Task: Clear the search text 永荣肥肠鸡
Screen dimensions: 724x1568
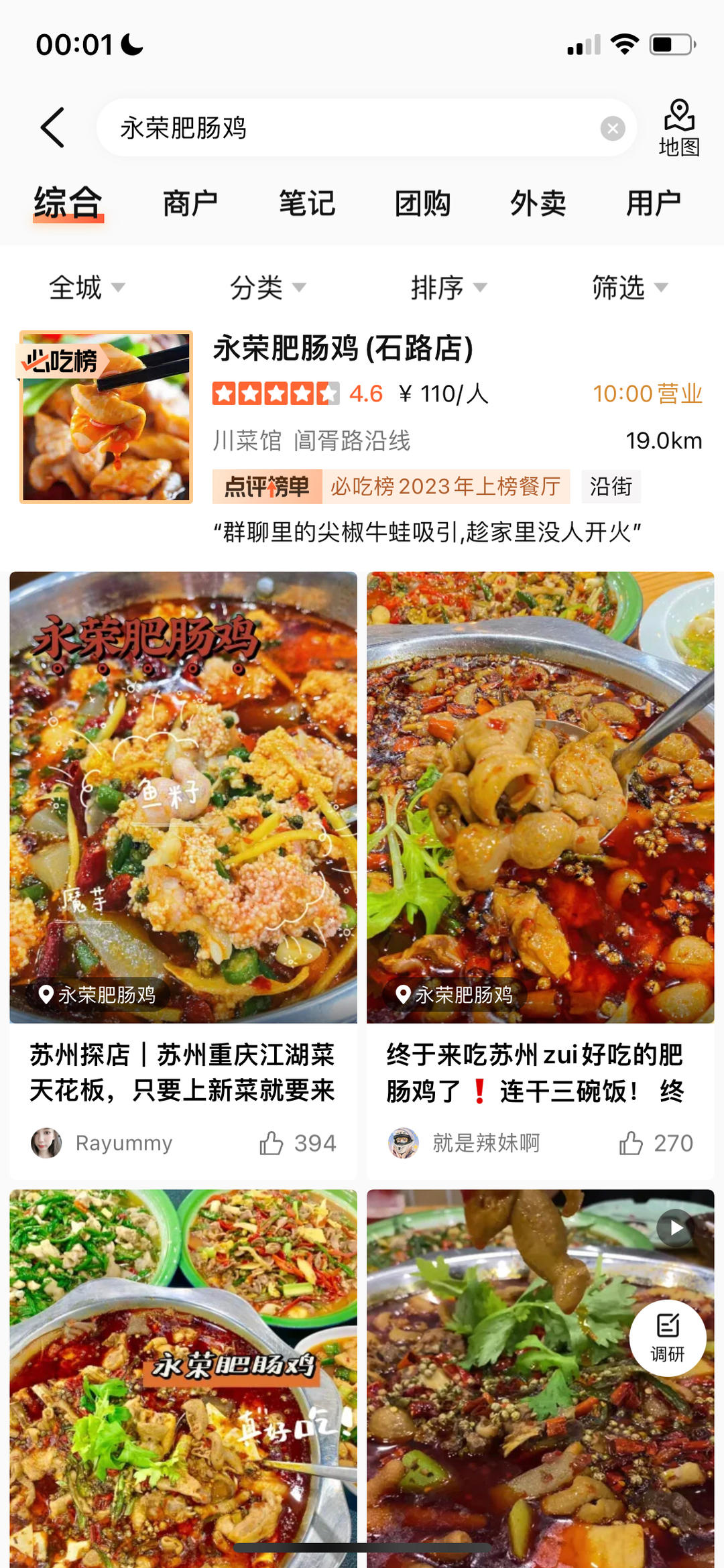Action: point(612,128)
